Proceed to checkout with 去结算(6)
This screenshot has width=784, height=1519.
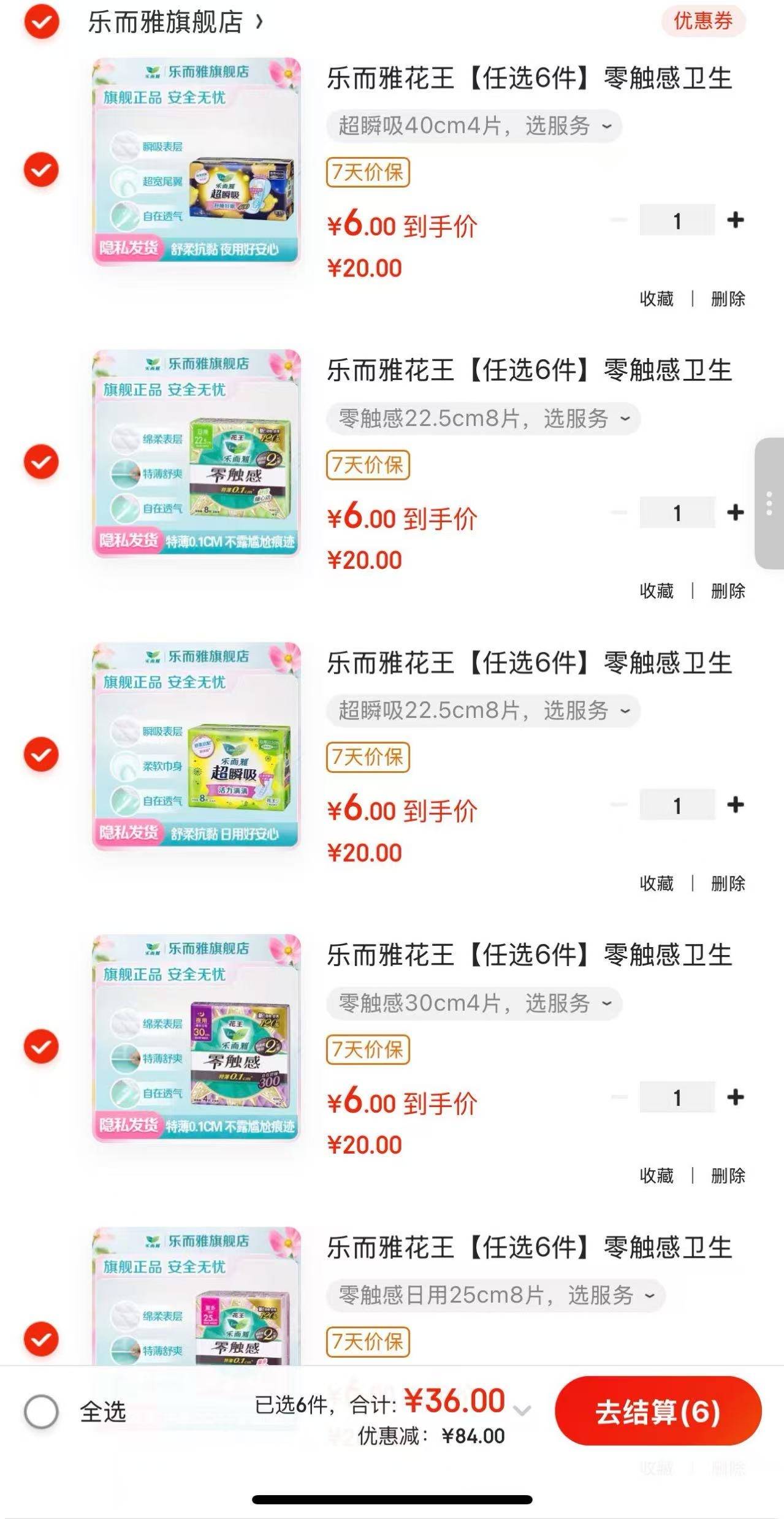pos(658,1412)
